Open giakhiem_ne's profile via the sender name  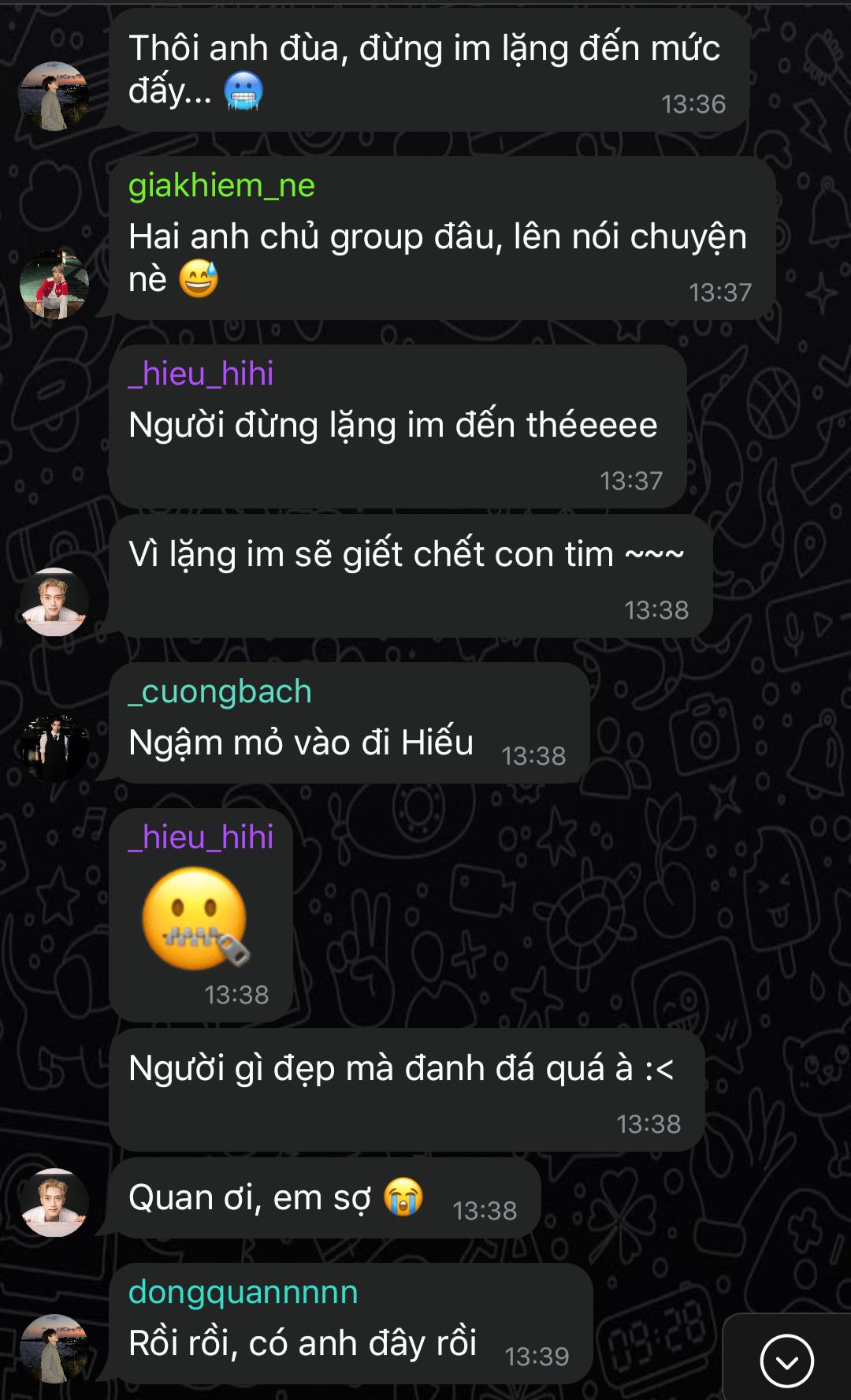pyautogui.click(x=221, y=186)
